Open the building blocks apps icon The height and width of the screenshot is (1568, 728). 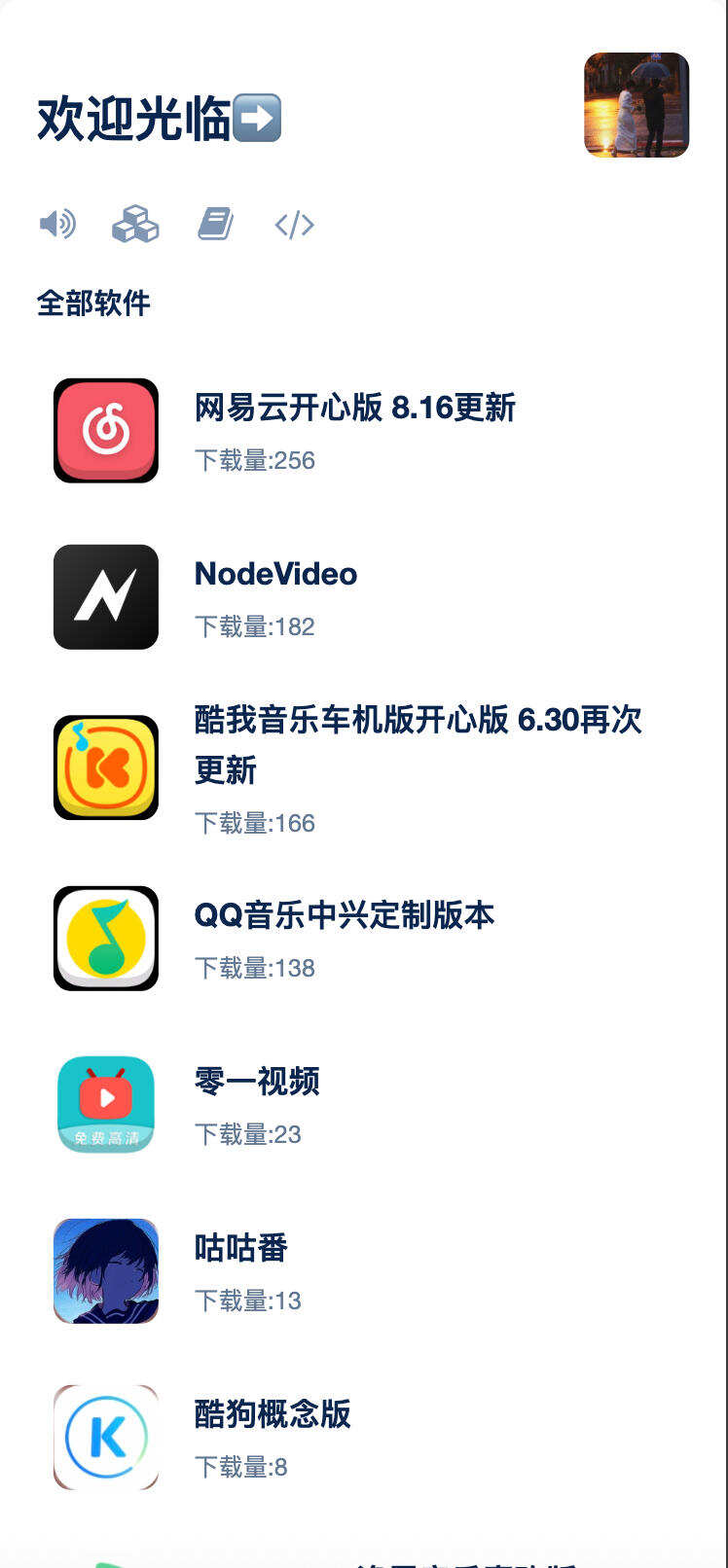[x=135, y=224]
